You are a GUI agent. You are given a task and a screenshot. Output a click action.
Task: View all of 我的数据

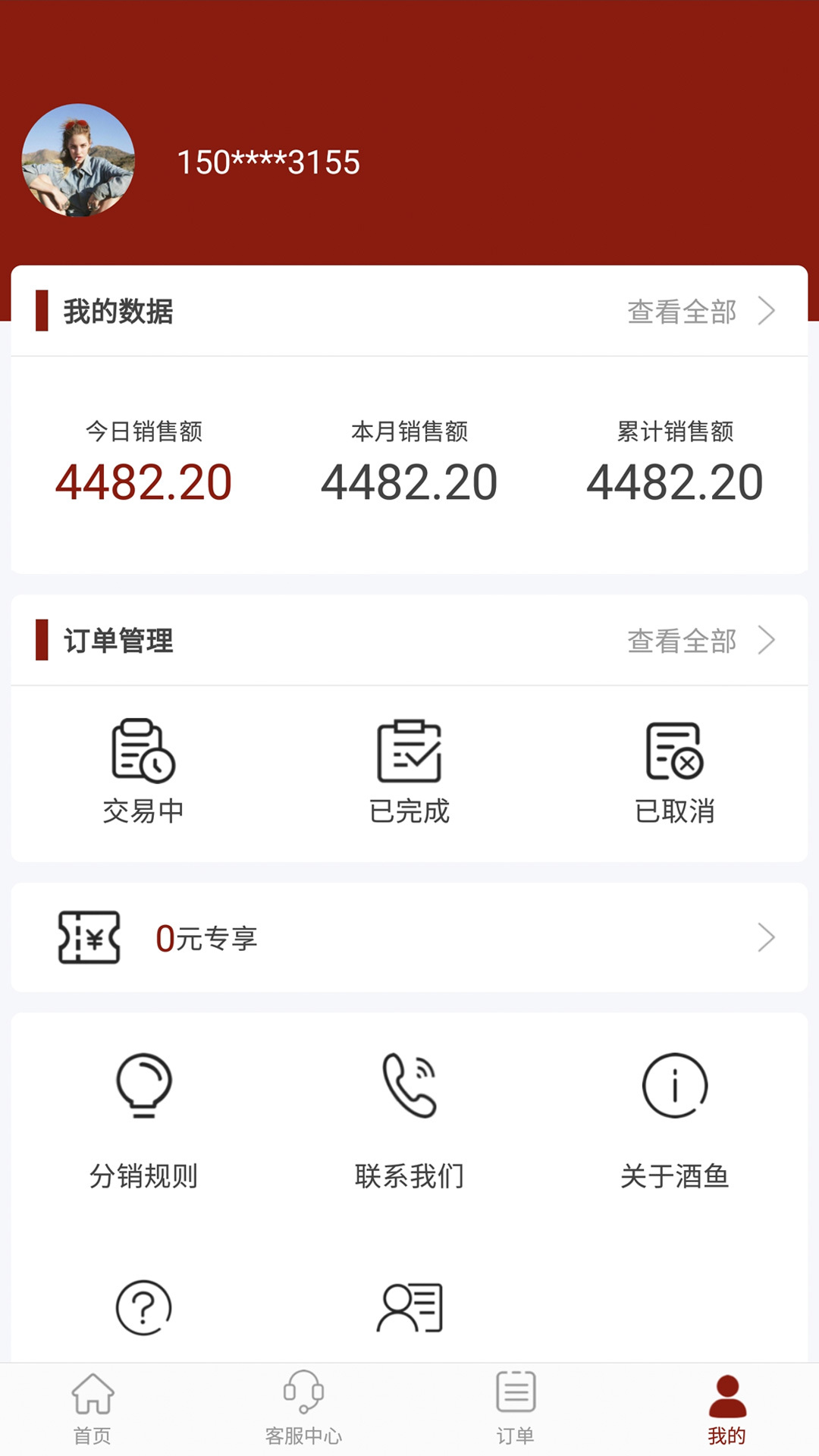point(700,311)
